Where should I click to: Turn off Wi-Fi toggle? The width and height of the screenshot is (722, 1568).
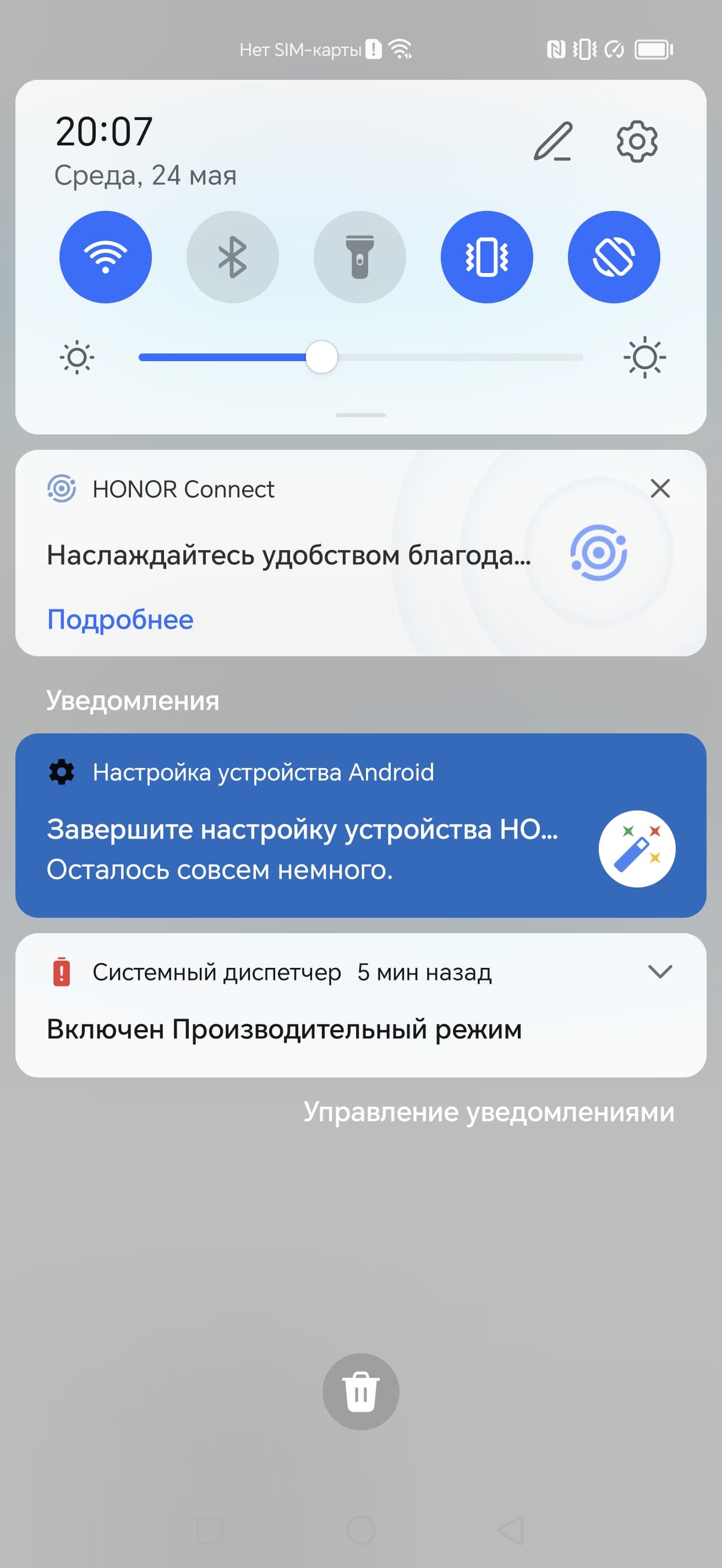tap(105, 257)
